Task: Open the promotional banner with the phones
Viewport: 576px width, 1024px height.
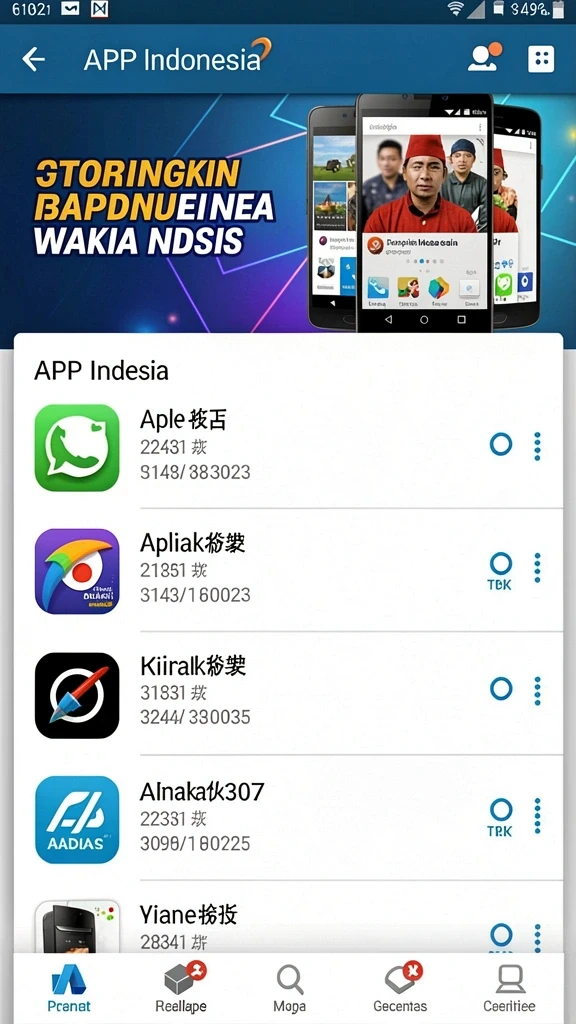Action: click(x=288, y=213)
